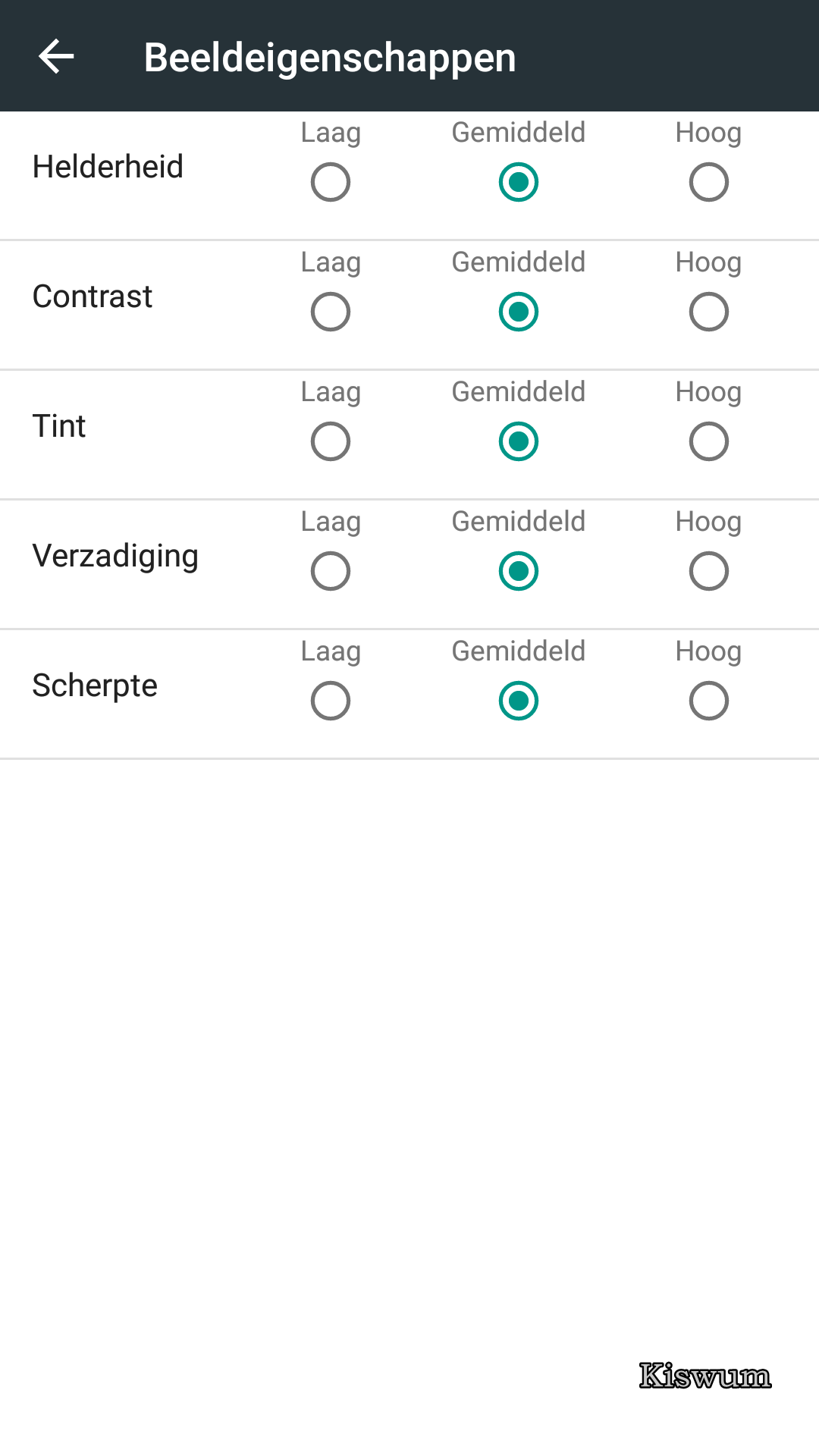Set Contrast to Hoog

click(x=709, y=312)
